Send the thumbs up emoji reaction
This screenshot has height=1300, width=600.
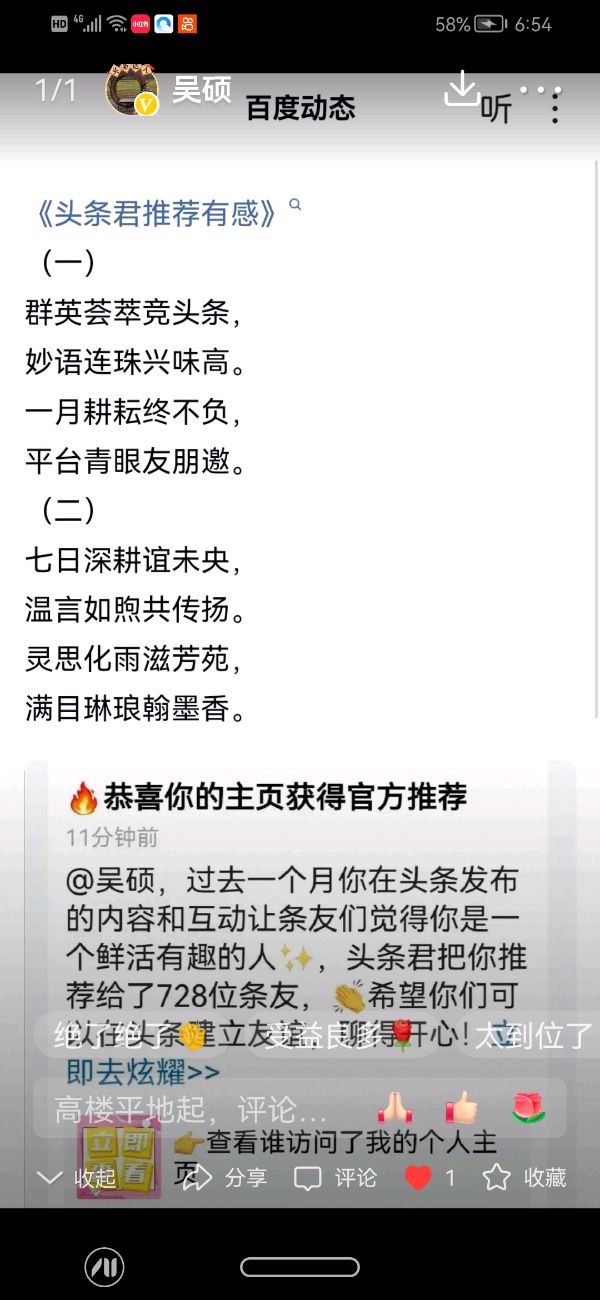(x=461, y=1107)
